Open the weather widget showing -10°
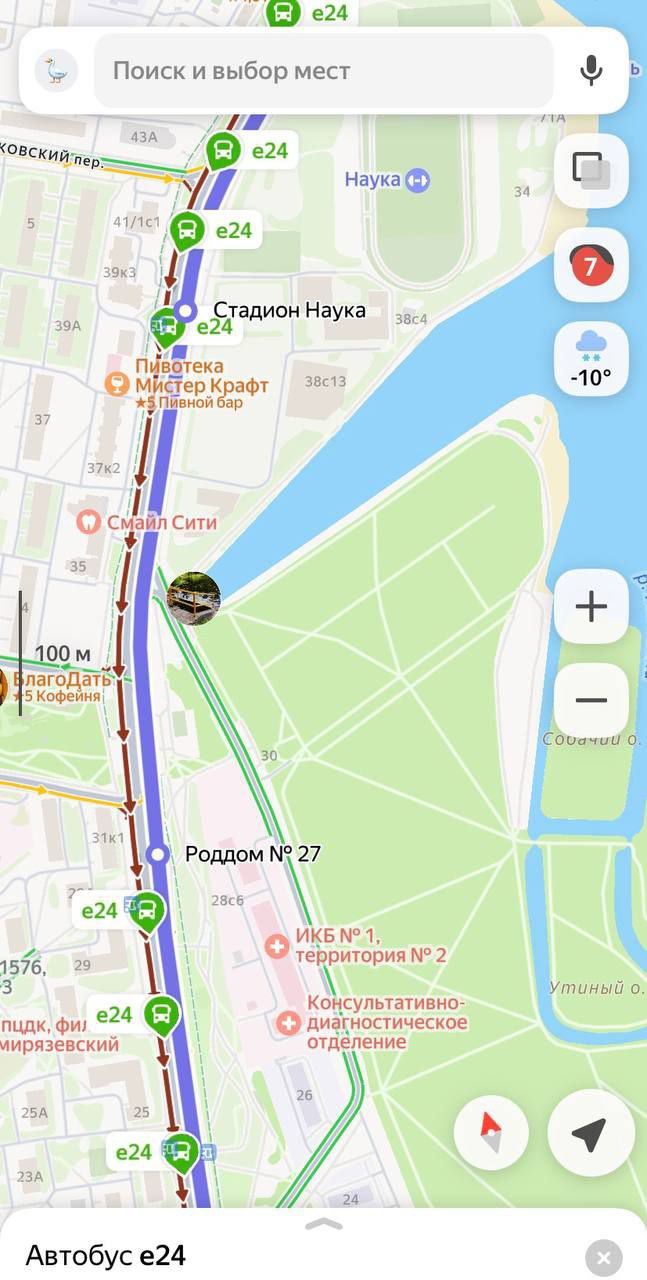 [x=591, y=359]
